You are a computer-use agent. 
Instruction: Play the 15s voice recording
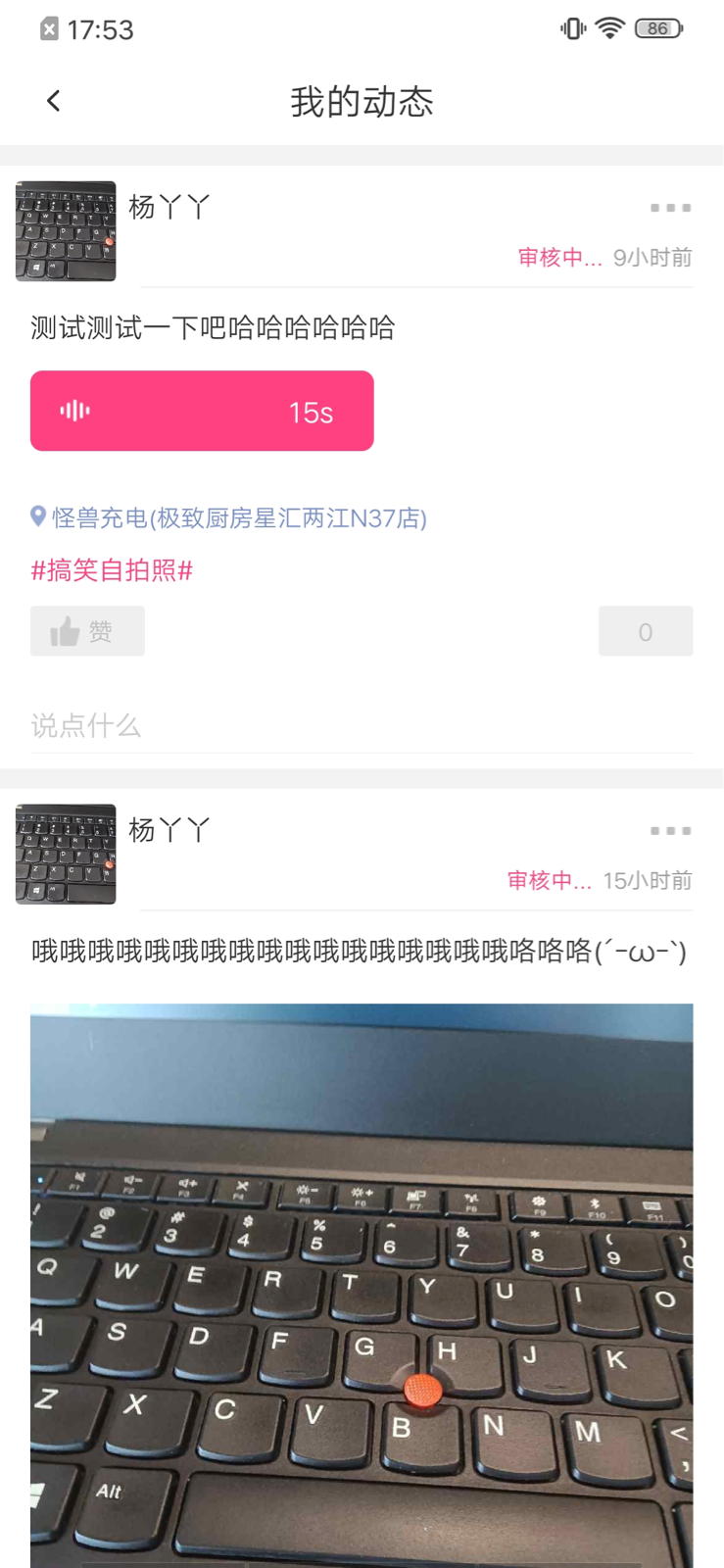click(202, 412)
